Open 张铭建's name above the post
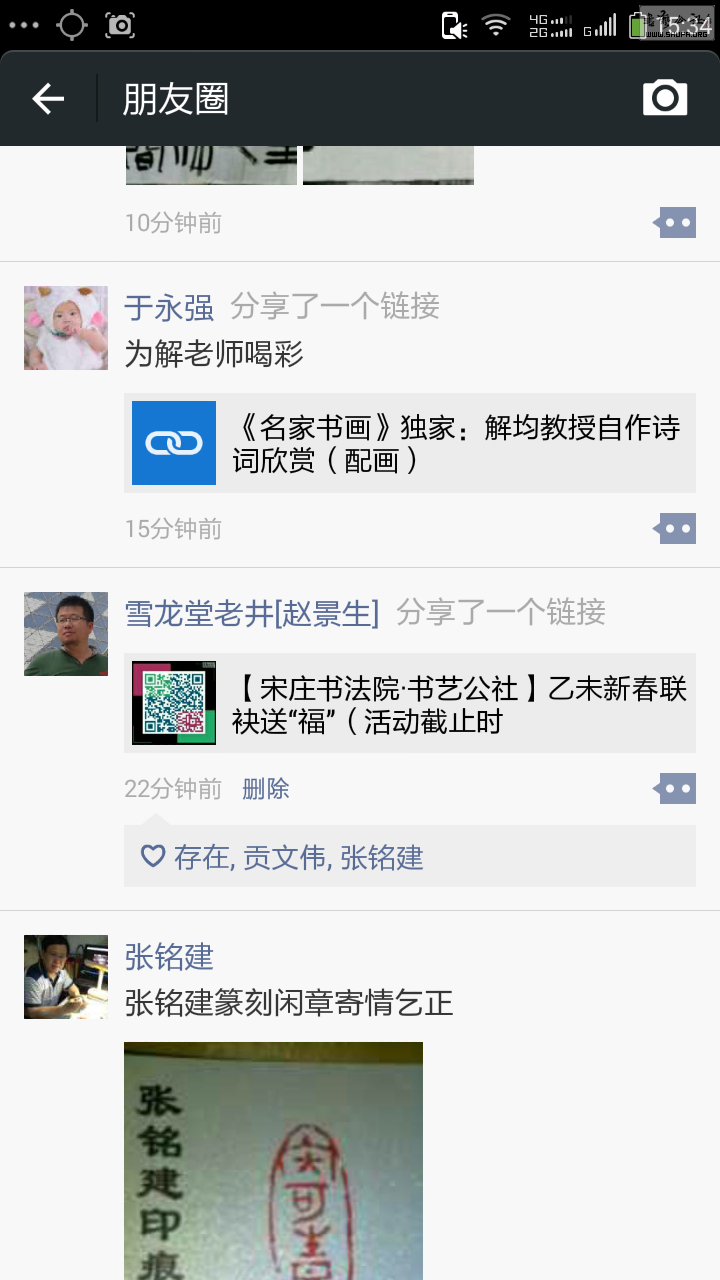Screen dimensions: 720x1280 [x=169, y=957]
